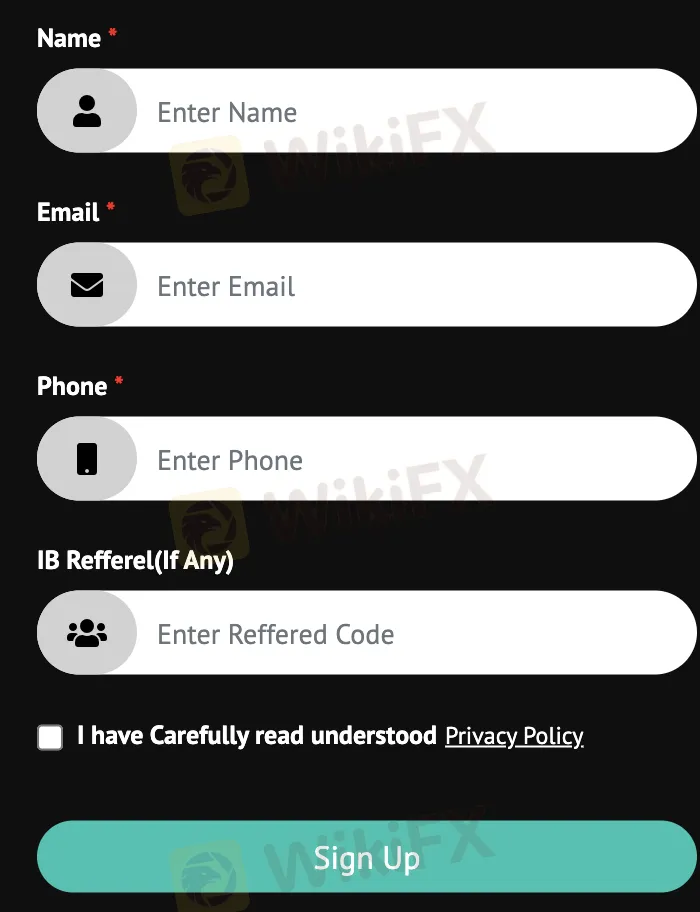Viewport: 700px width, 912px height.
Task: Tap the Enter Reffered Code field
Action: pos(410,633)
